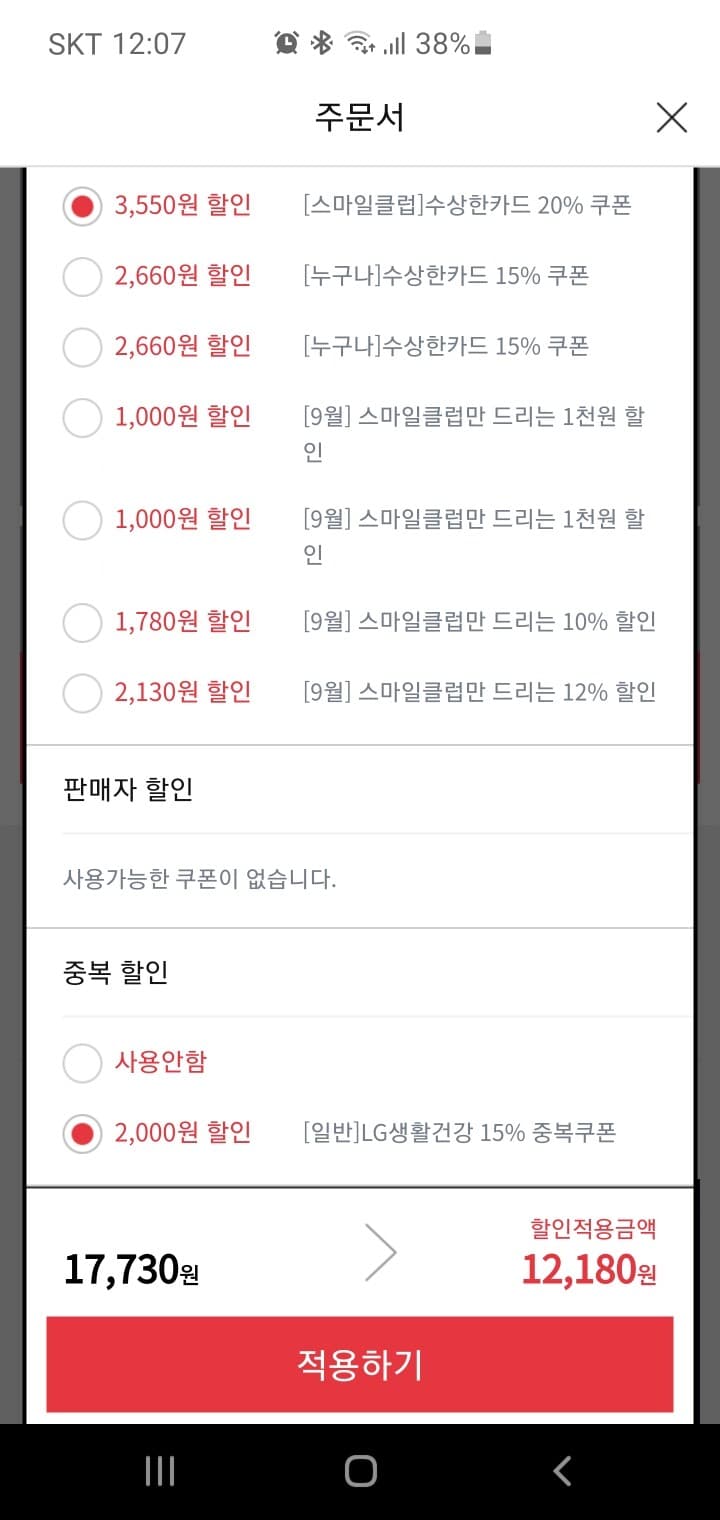Select the 2,130원 할인 12% coupon

(82, 692)
